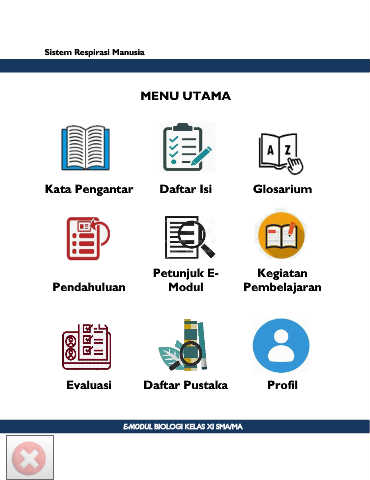Go to Pendahuluan section
The width and height of the screenshot is (370, 480).
[88, 238]
